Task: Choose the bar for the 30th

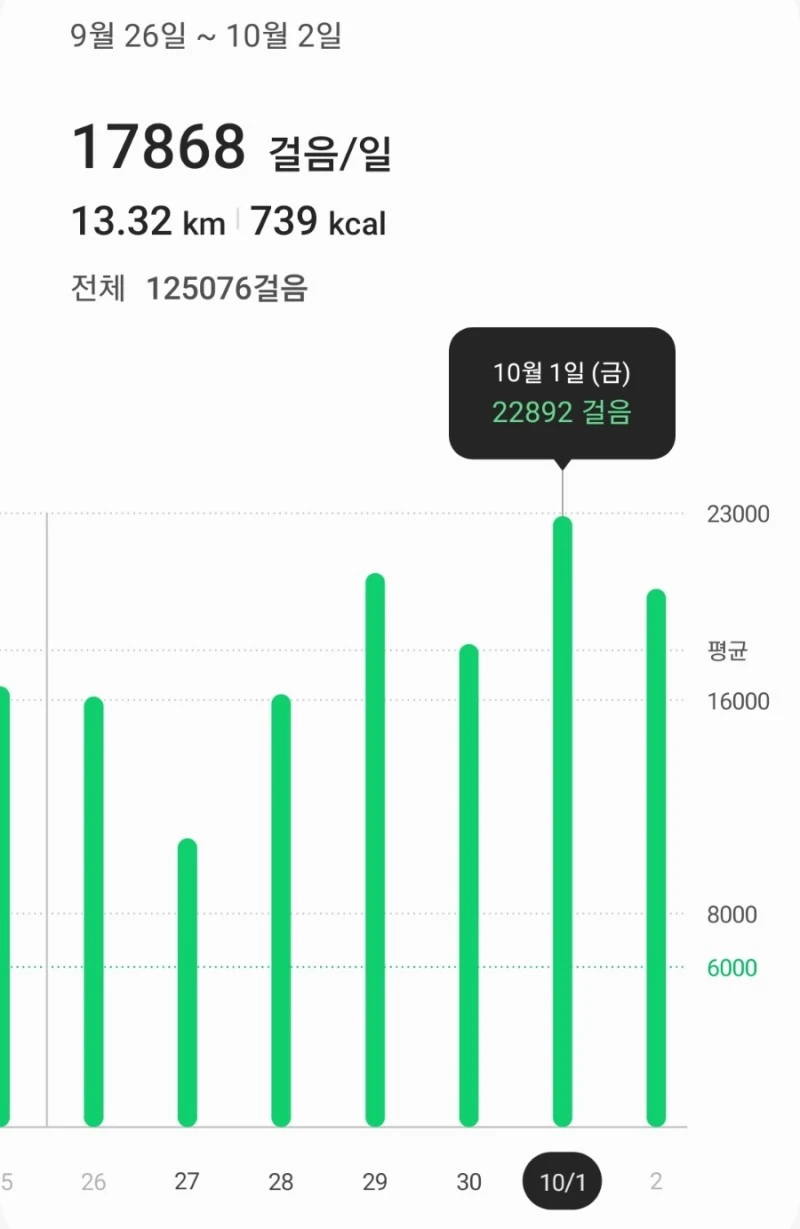Action: pyautogui.click(x=469, y=884)
